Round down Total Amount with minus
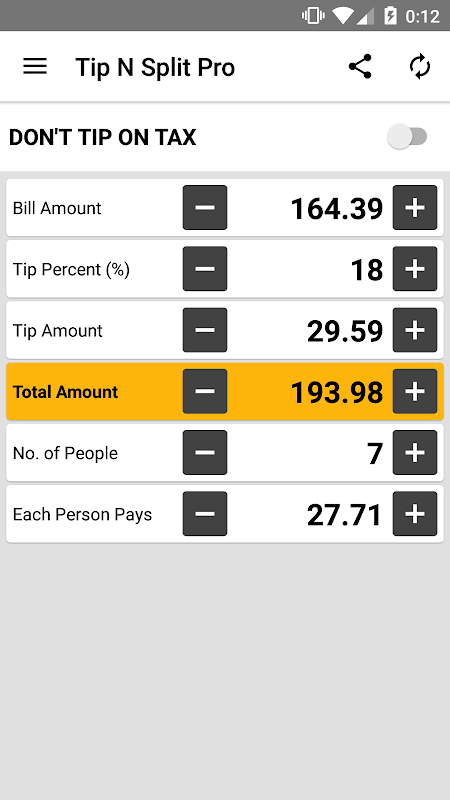Screen dimensions: 450x800 coord(205,391)
